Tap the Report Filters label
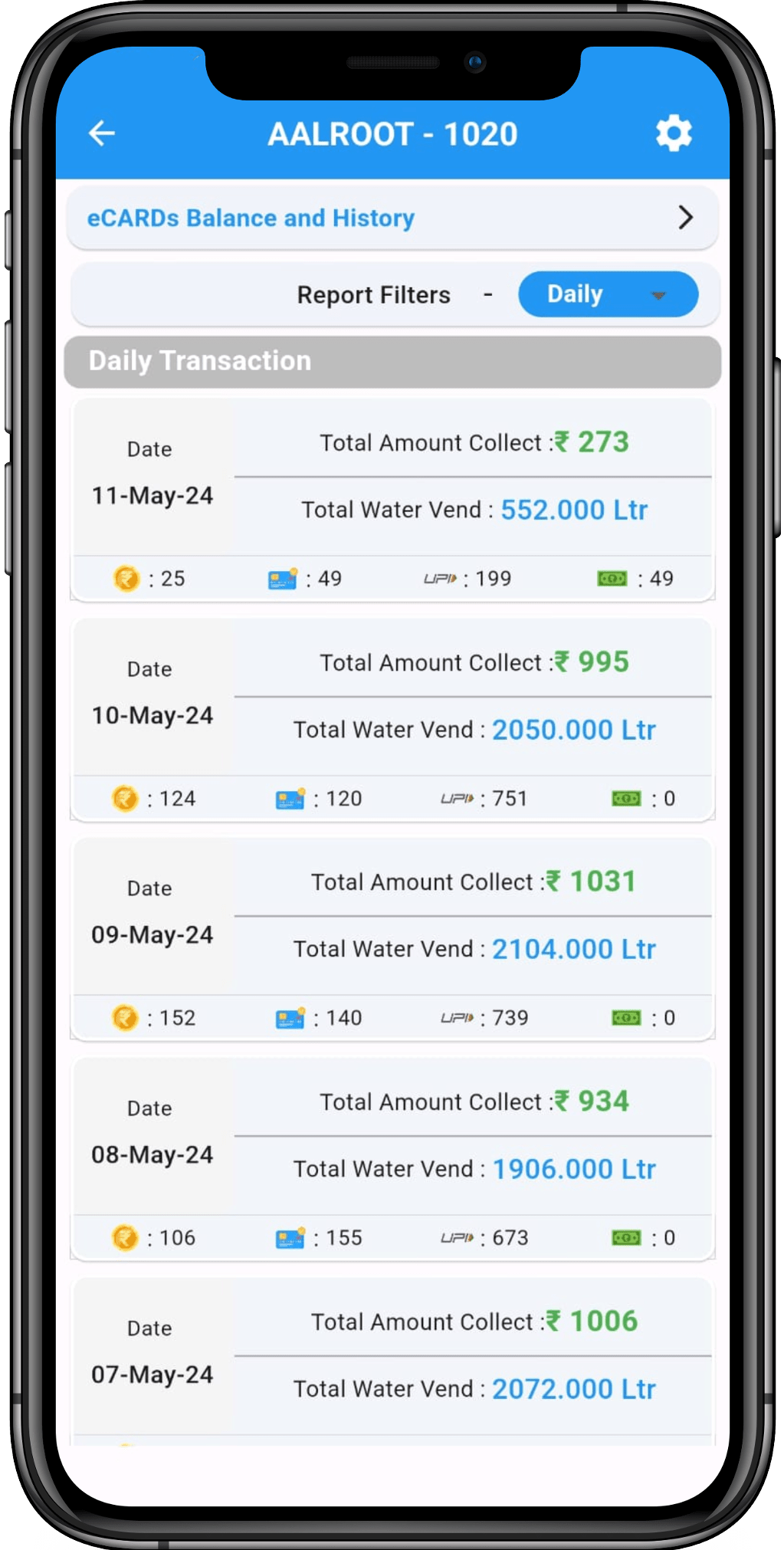Screen dimensions: 784x1550 374,294
